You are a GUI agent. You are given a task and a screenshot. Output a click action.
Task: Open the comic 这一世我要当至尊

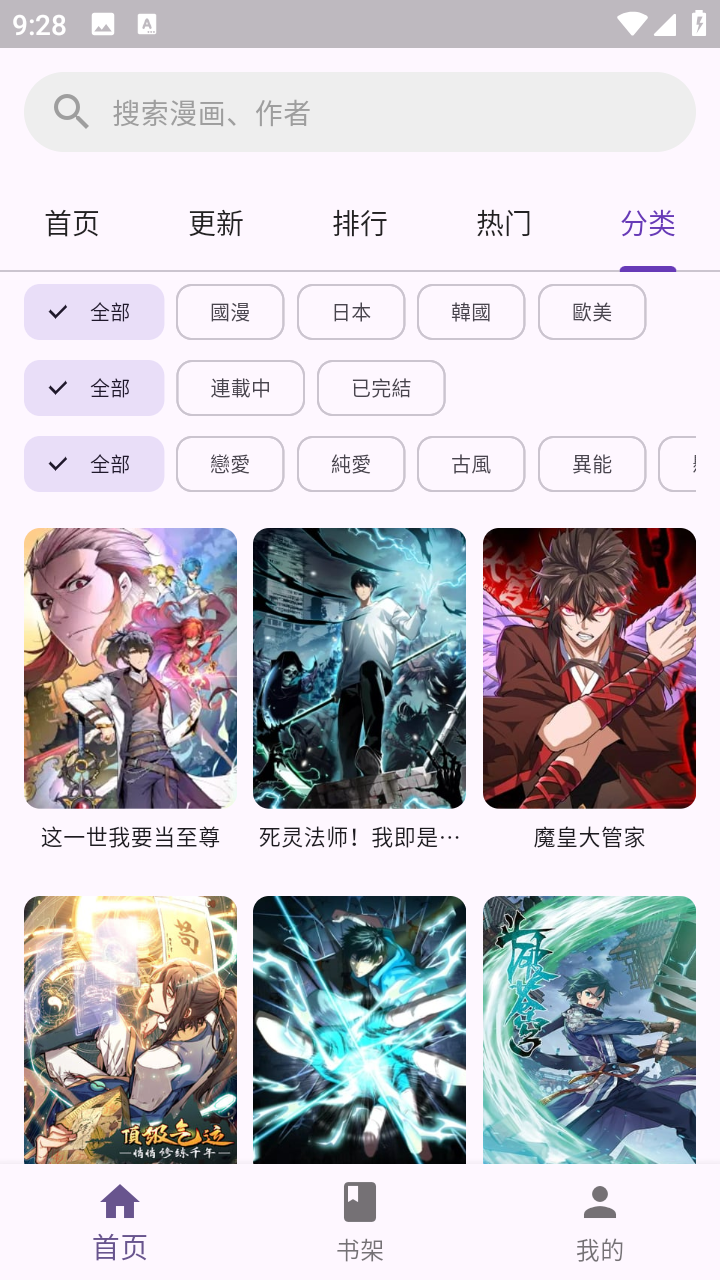(130, 668)
